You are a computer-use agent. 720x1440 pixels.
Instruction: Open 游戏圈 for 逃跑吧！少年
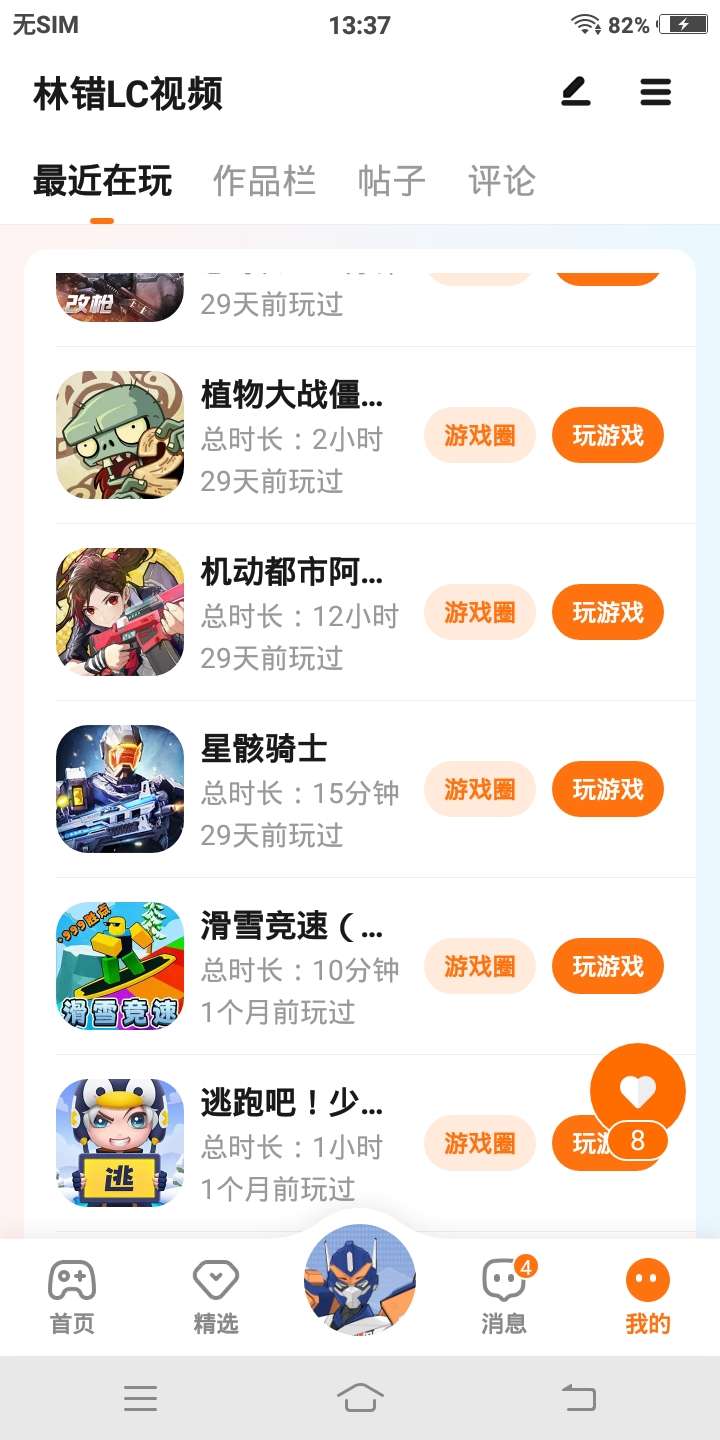click(480, 1144)
